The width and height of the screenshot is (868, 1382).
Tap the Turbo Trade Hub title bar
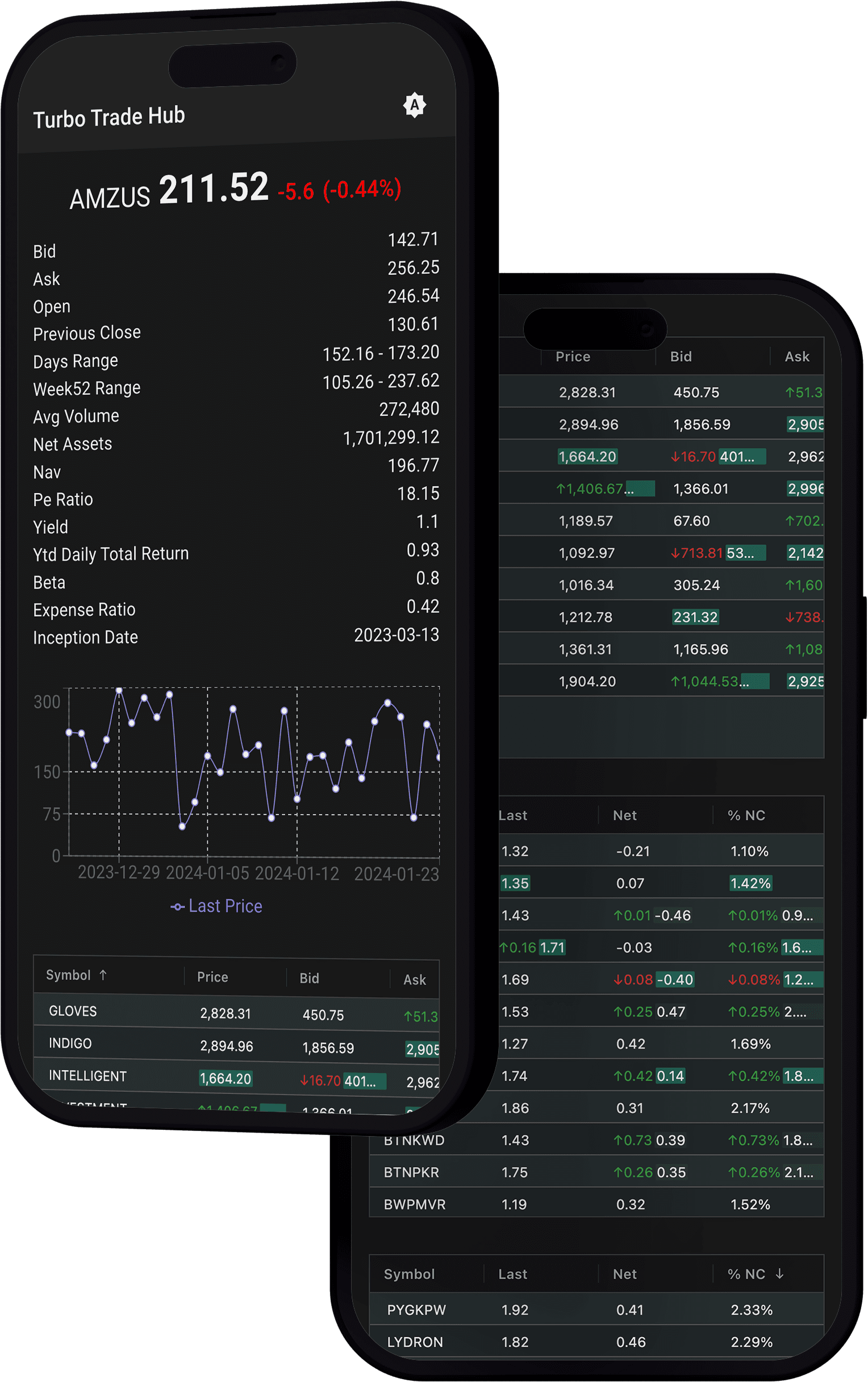point(109,116)
